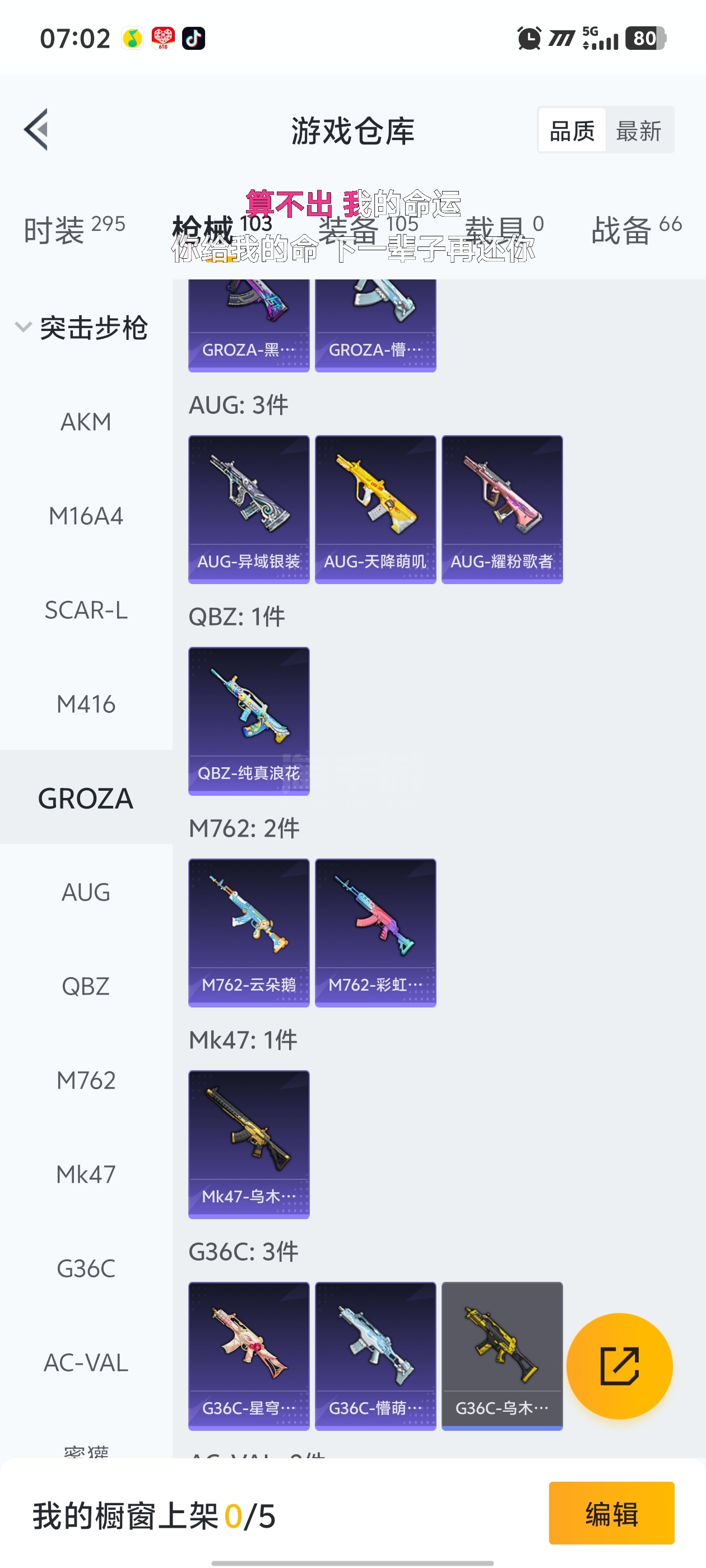Image resolution: width=706 pixels, height=1568 pixels.
Task: Select SCAR-L in the side list
Action: (x=86, y=610)
